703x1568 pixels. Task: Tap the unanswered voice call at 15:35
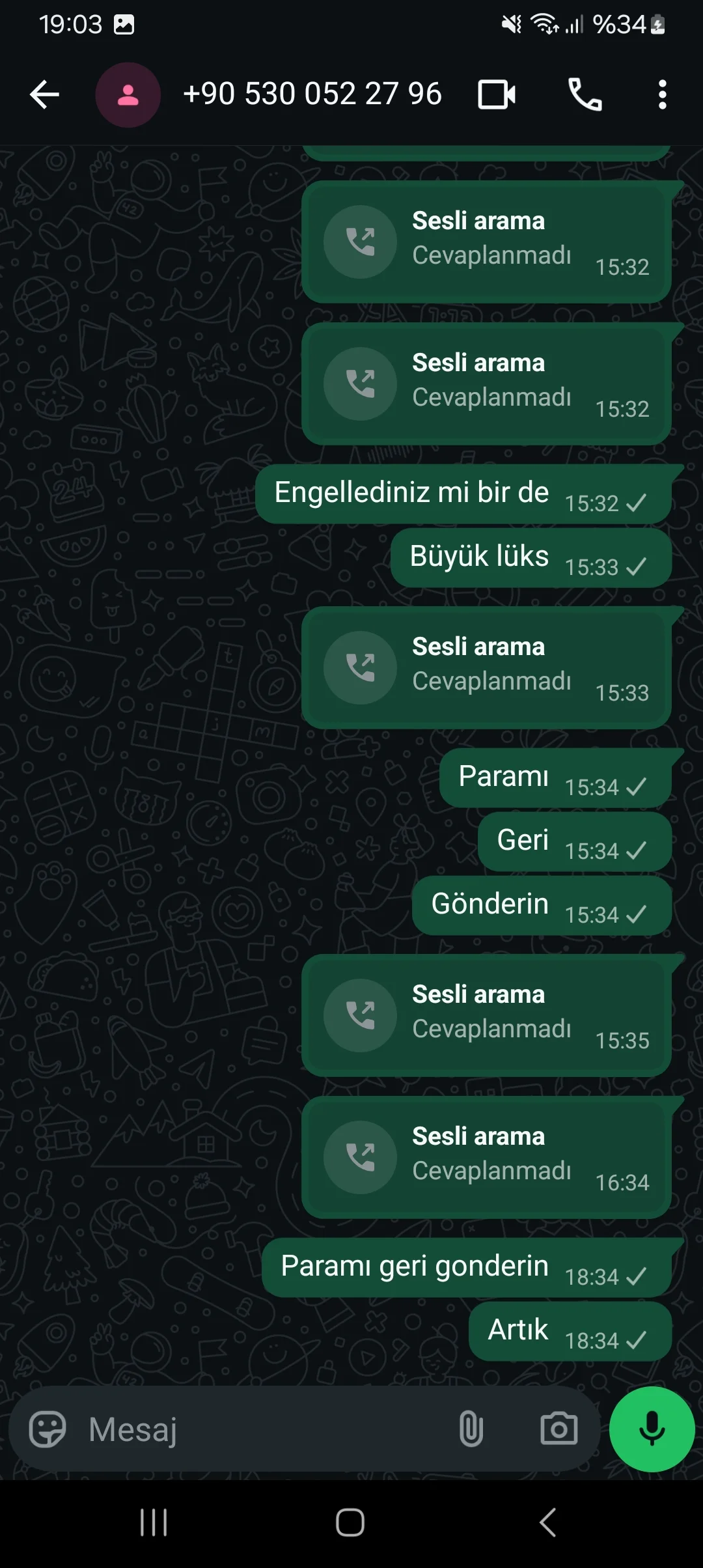(x=486, y=1015)
